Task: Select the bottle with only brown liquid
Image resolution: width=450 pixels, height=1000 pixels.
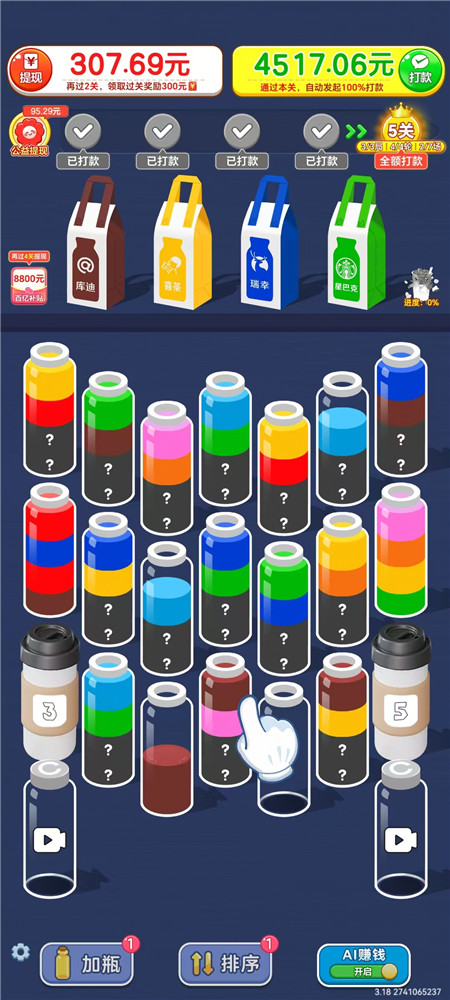Action: click(167, 748)
